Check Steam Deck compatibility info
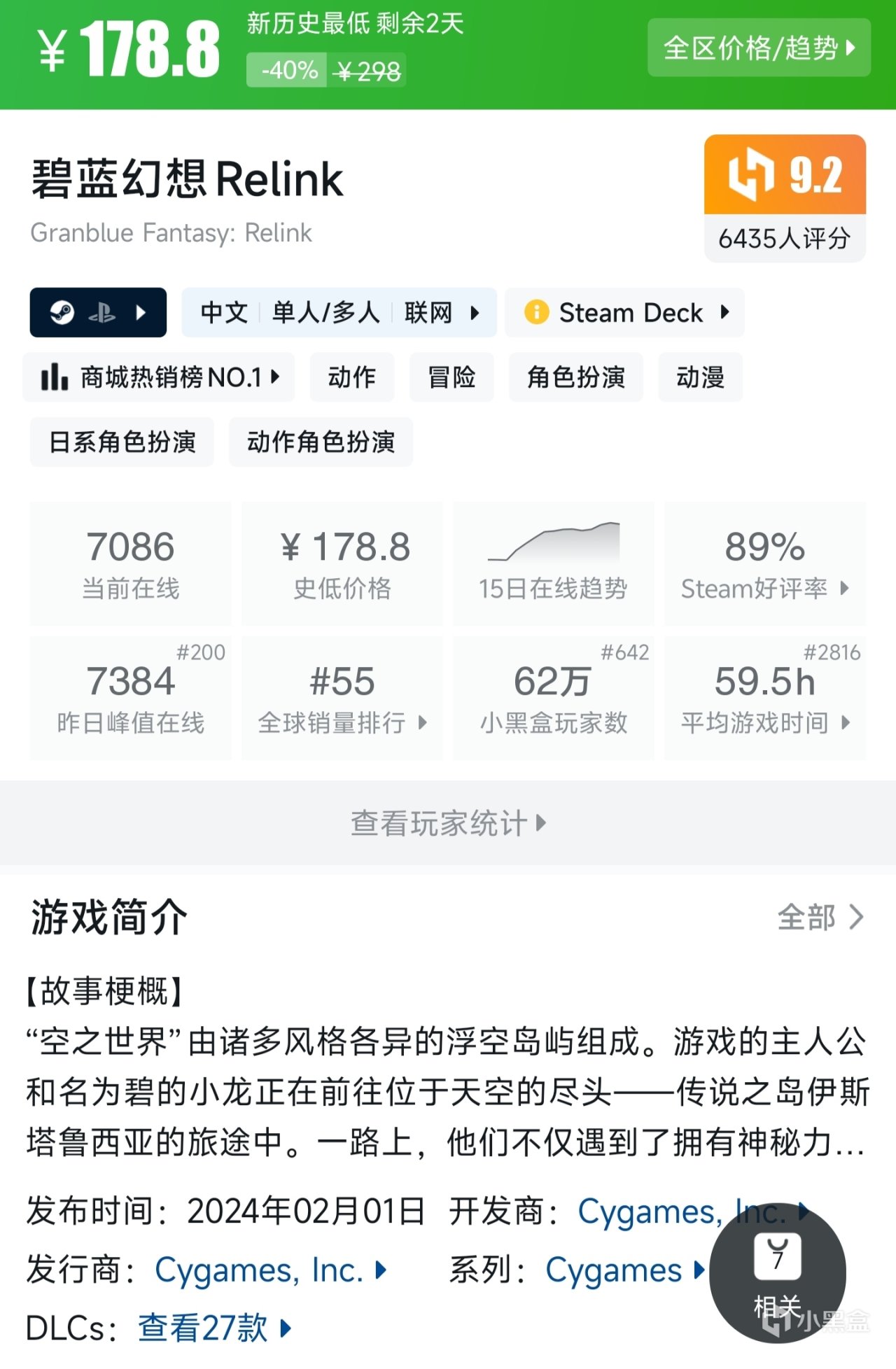 tap(624, 312)
